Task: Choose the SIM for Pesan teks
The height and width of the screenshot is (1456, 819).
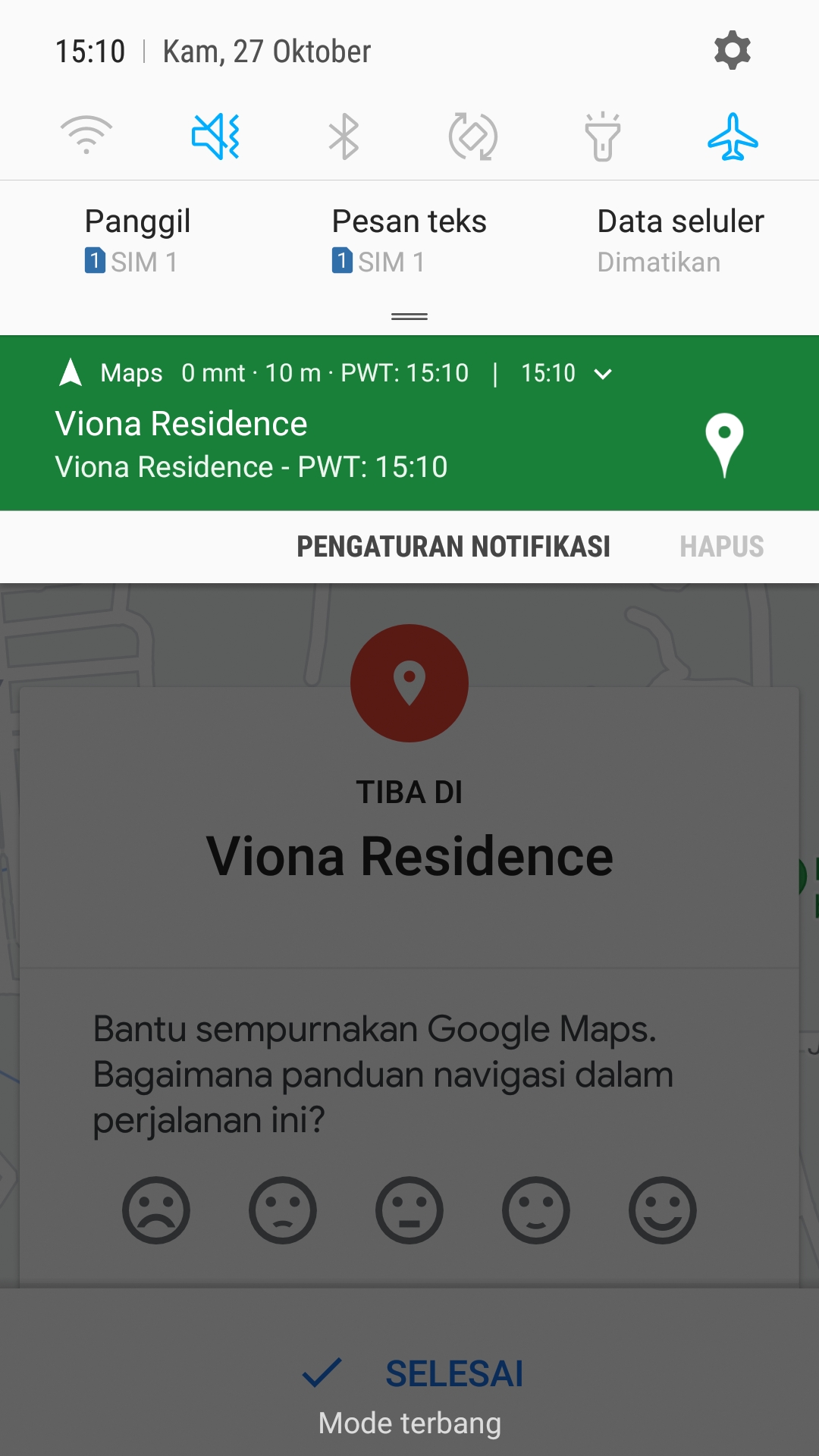Action: pyautogui.click(x=409, y=240)
